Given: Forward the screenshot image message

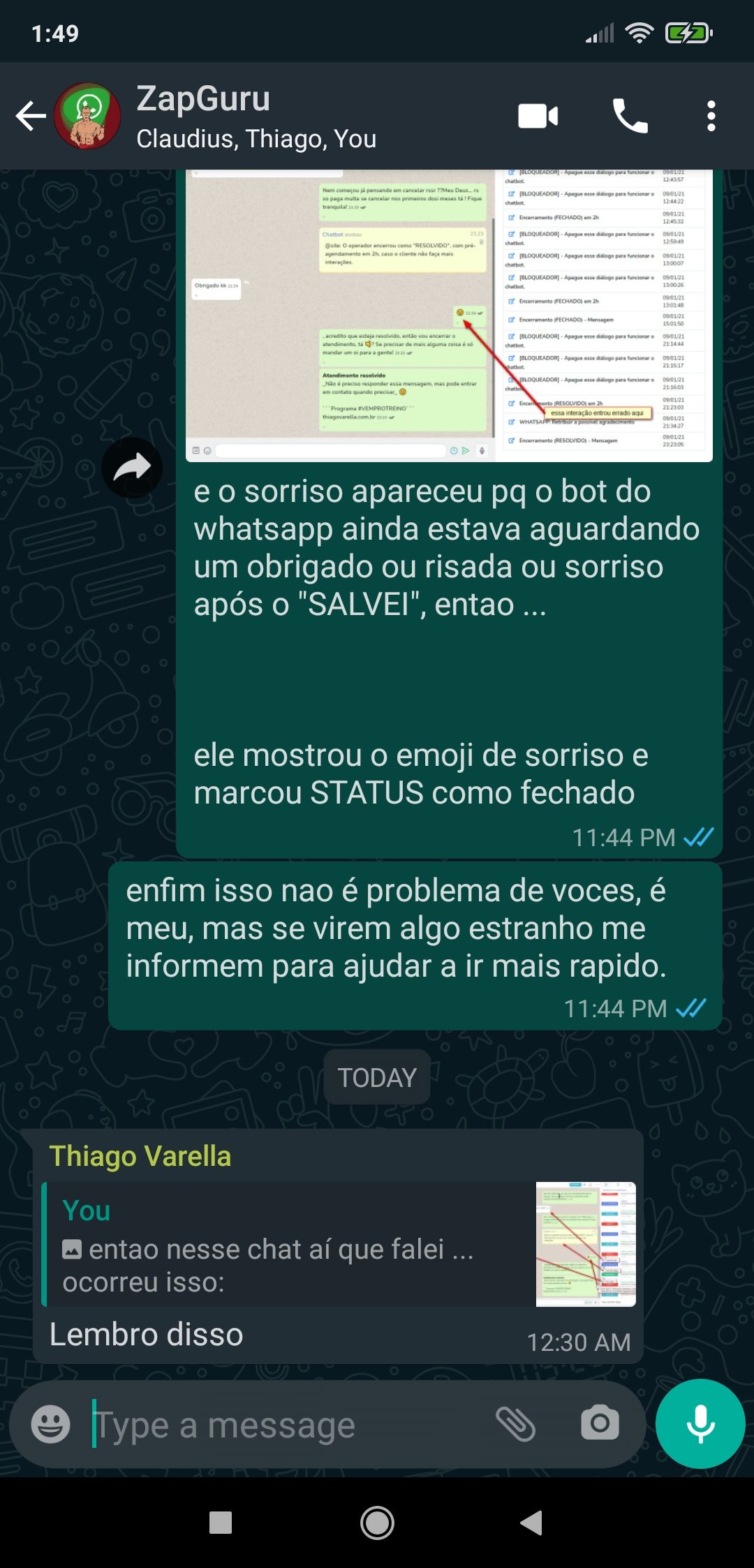Looking at the screenshot, I should [132, 468].
